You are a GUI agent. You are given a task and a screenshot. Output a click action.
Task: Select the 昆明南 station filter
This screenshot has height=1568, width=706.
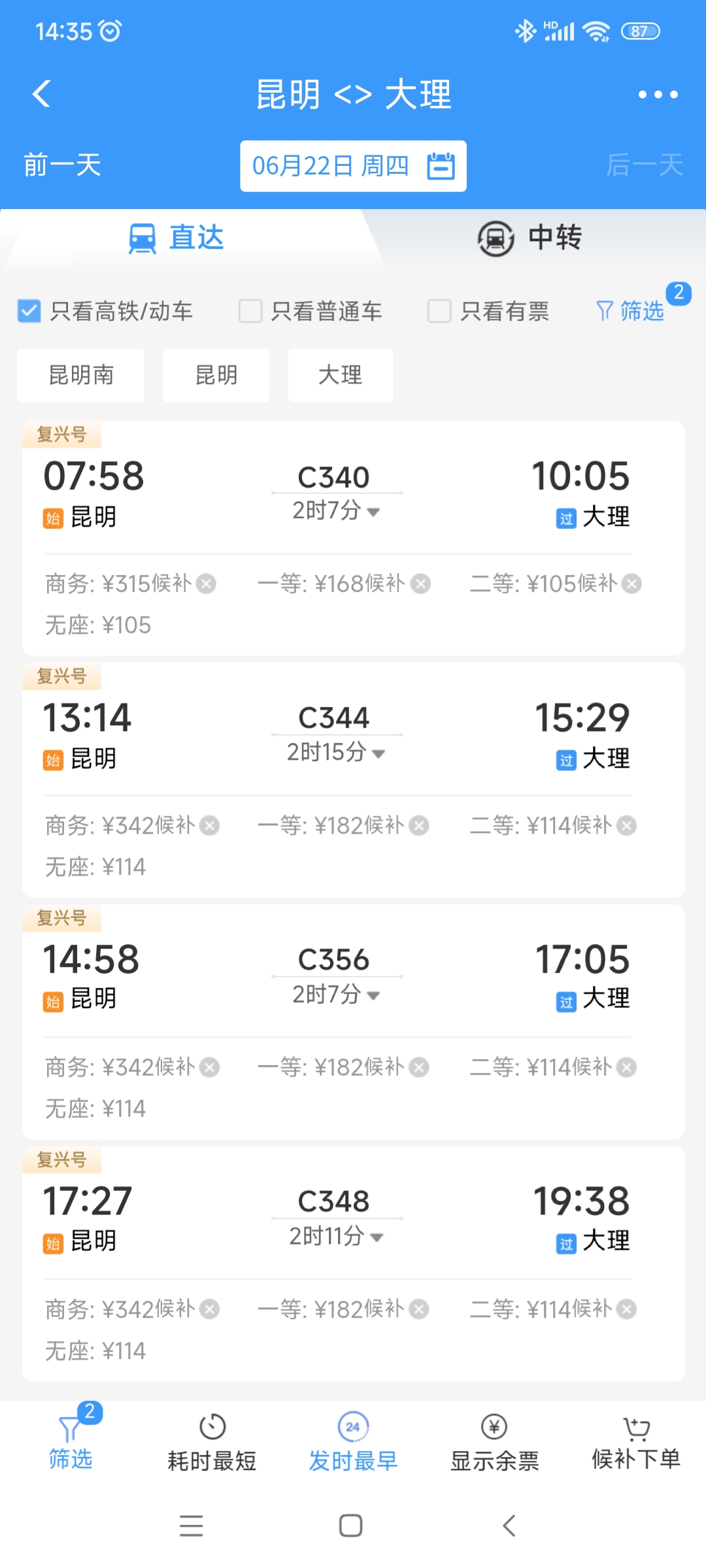(x=80, y=374)
